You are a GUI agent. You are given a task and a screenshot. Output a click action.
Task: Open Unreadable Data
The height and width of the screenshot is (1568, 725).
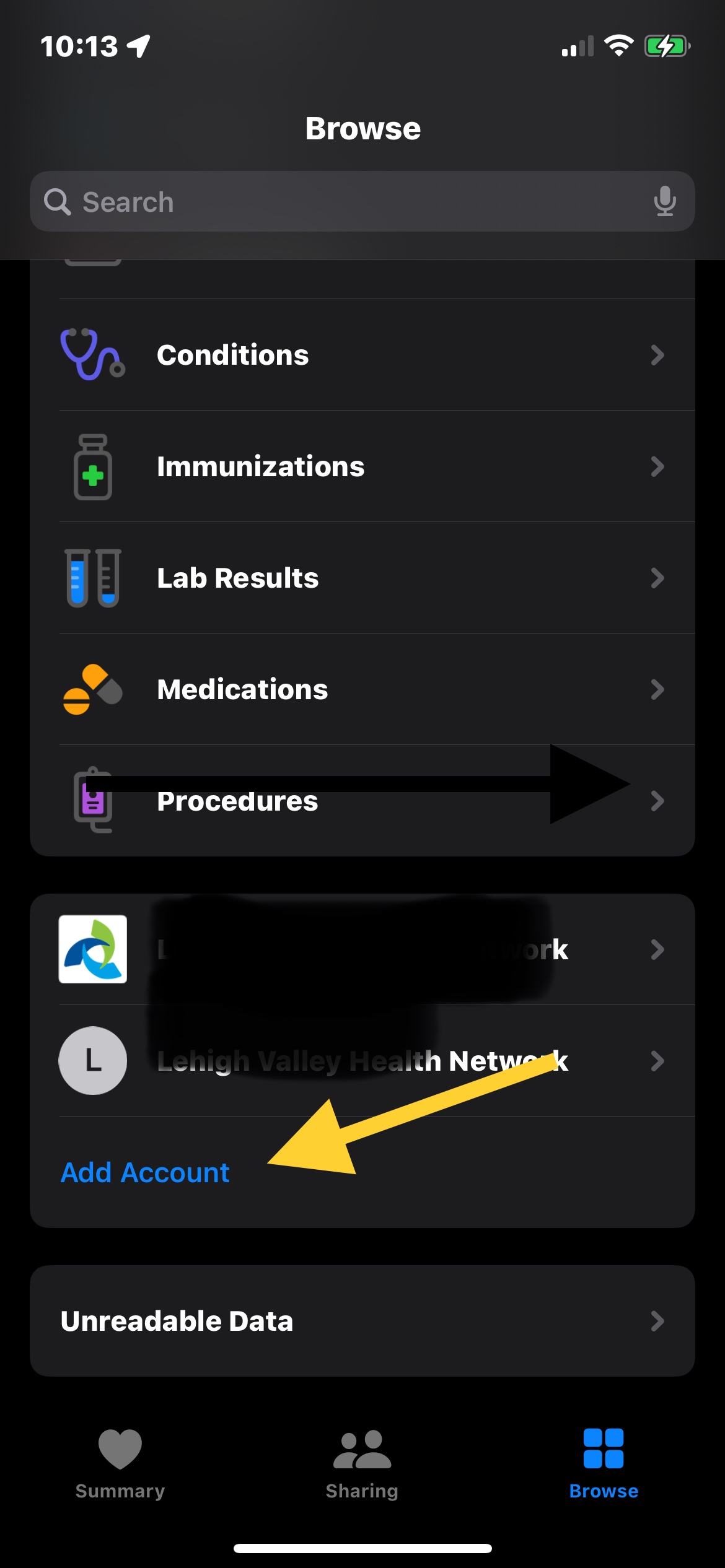[362, 1321]
